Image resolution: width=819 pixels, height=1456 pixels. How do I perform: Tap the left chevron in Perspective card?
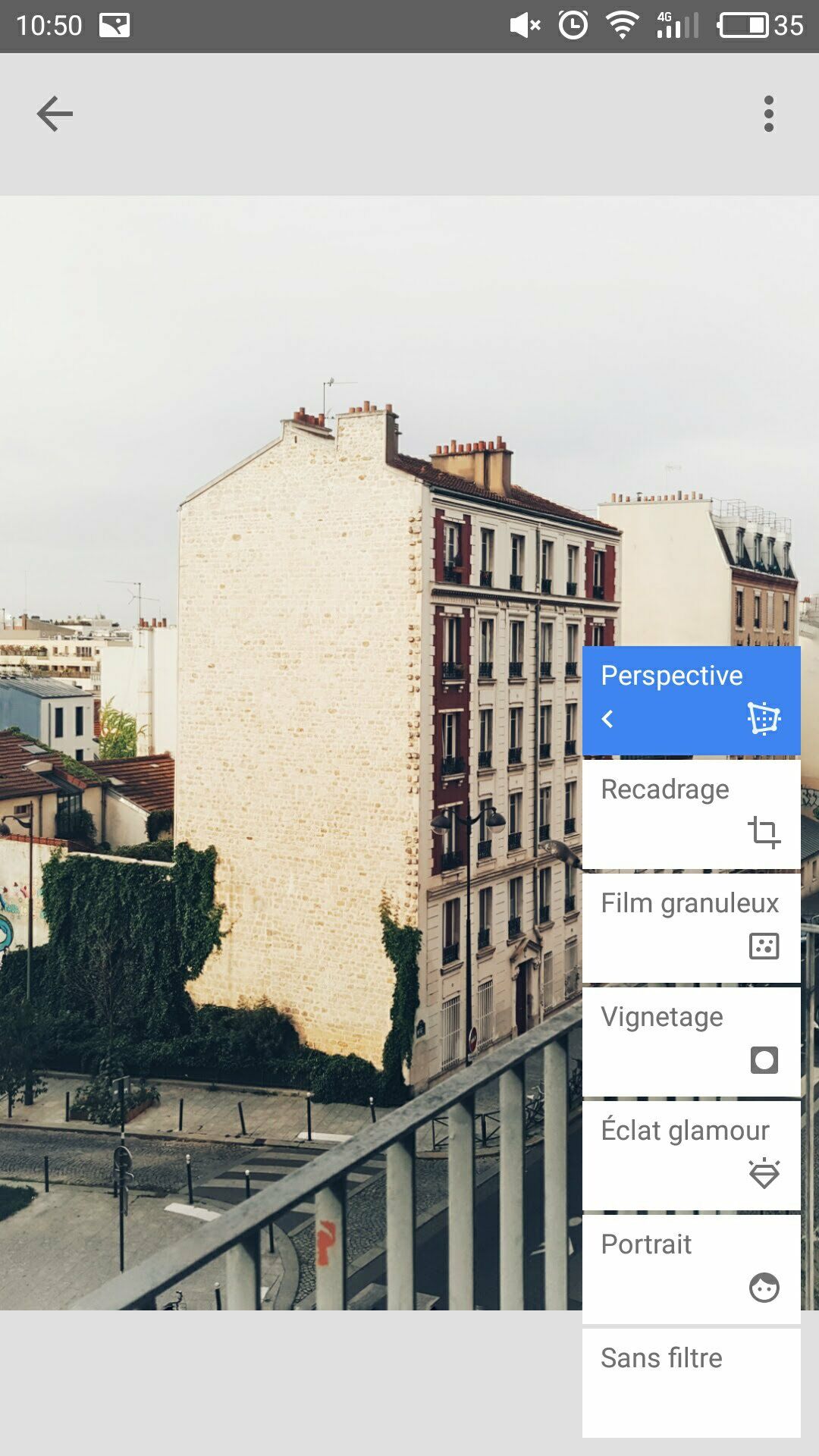[x=607, y=719]
